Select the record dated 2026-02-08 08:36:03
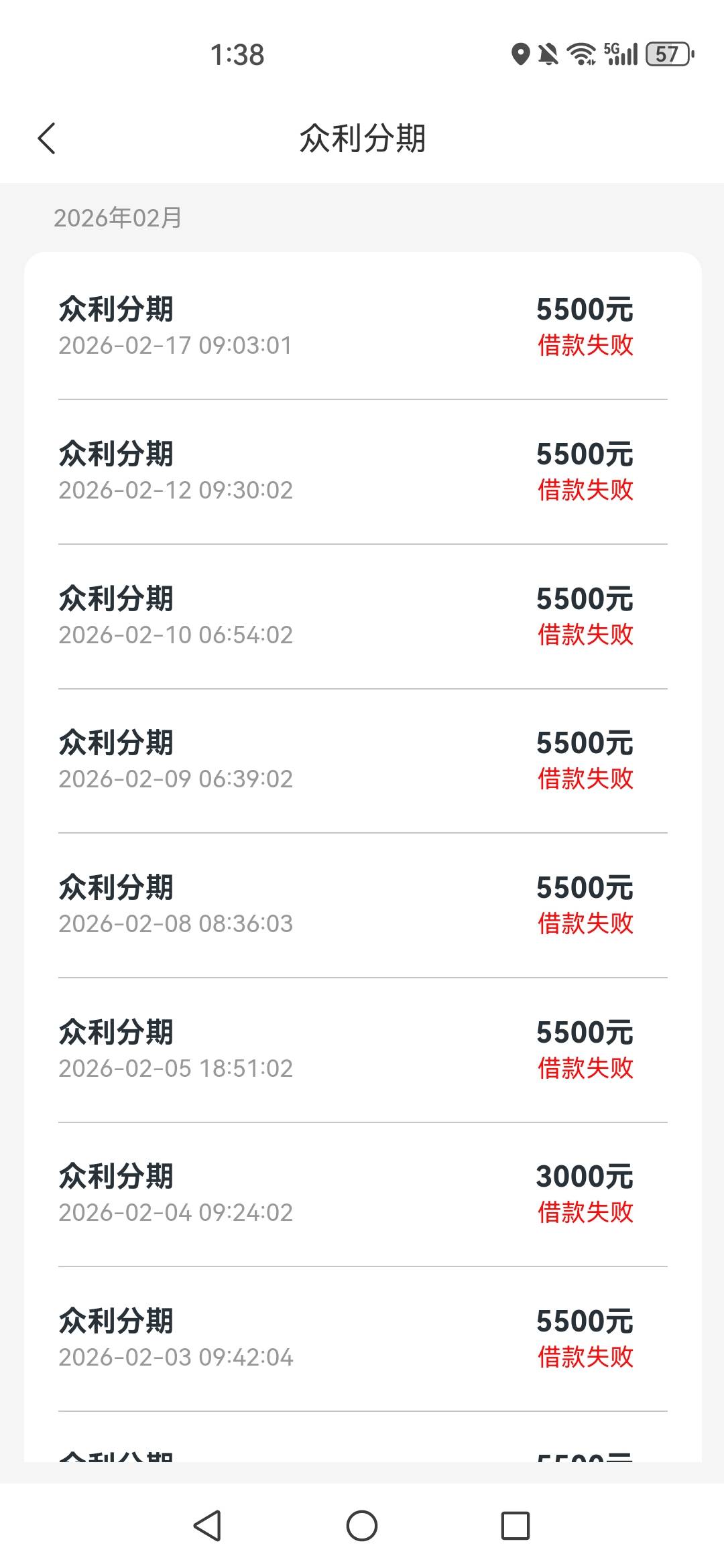 [x=362, y=905]
